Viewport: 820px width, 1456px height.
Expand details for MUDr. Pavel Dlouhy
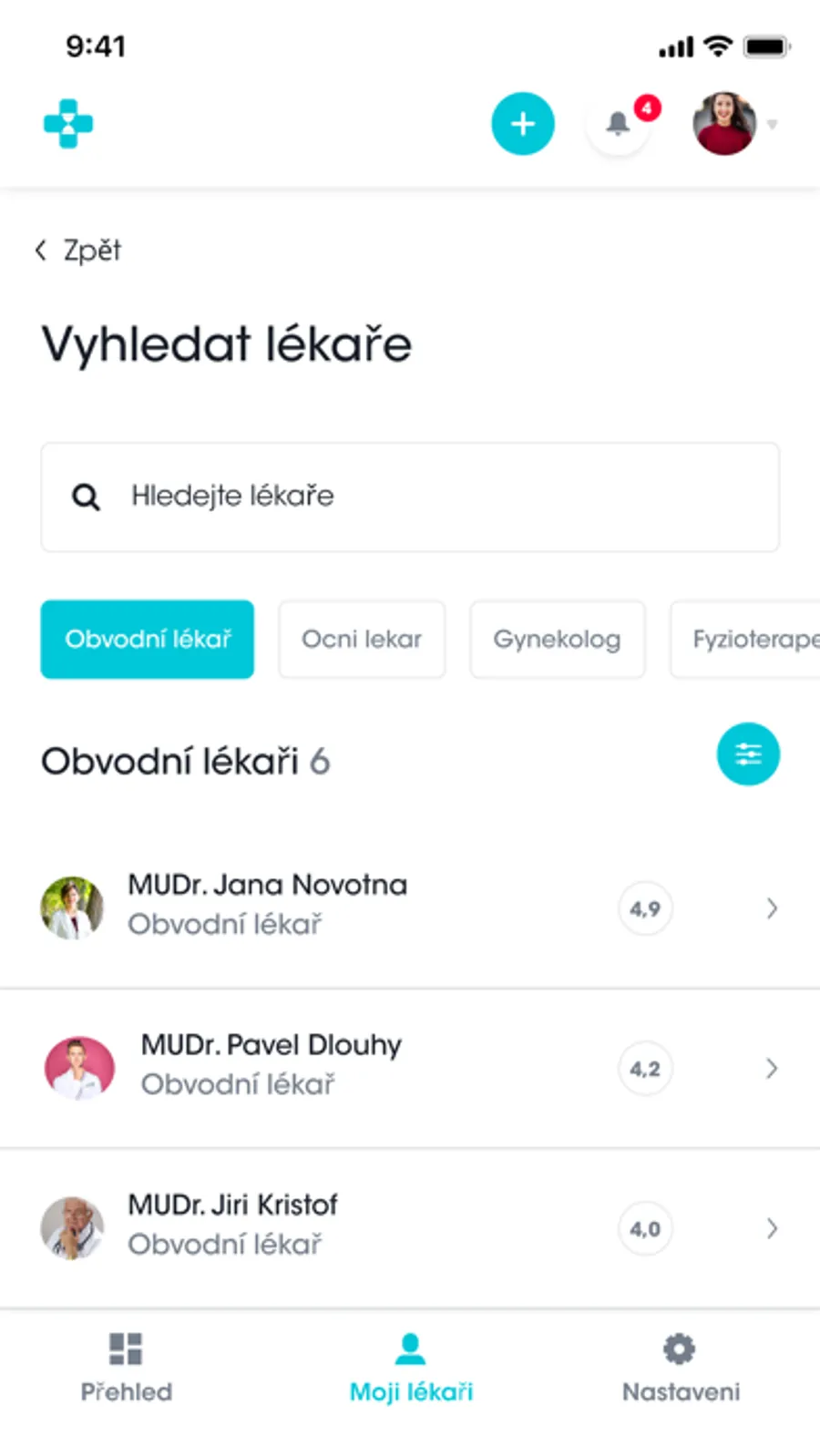(x=772, y=1068)
